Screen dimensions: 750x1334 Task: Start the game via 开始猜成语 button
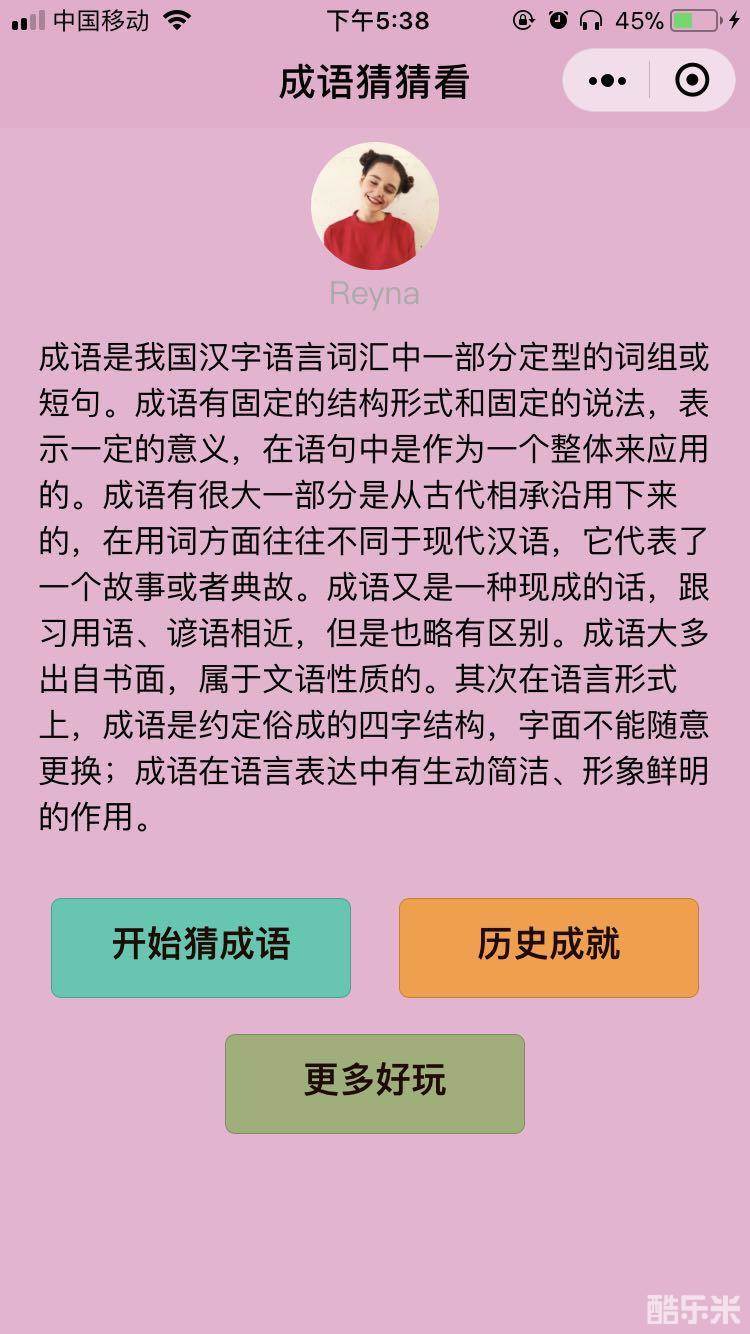tap(200, 947)
